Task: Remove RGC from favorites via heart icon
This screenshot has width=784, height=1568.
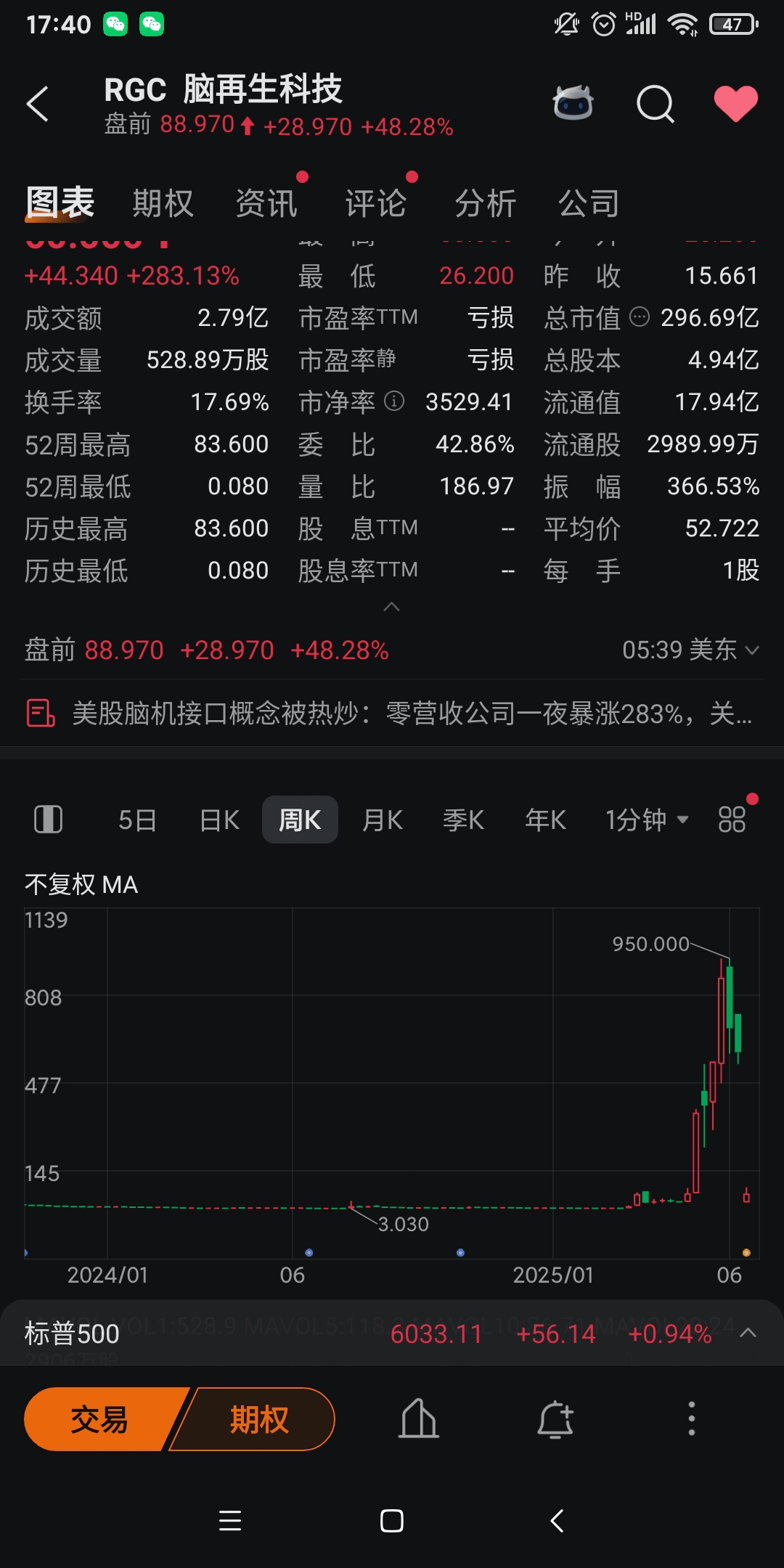Action: tap(736, 103)
